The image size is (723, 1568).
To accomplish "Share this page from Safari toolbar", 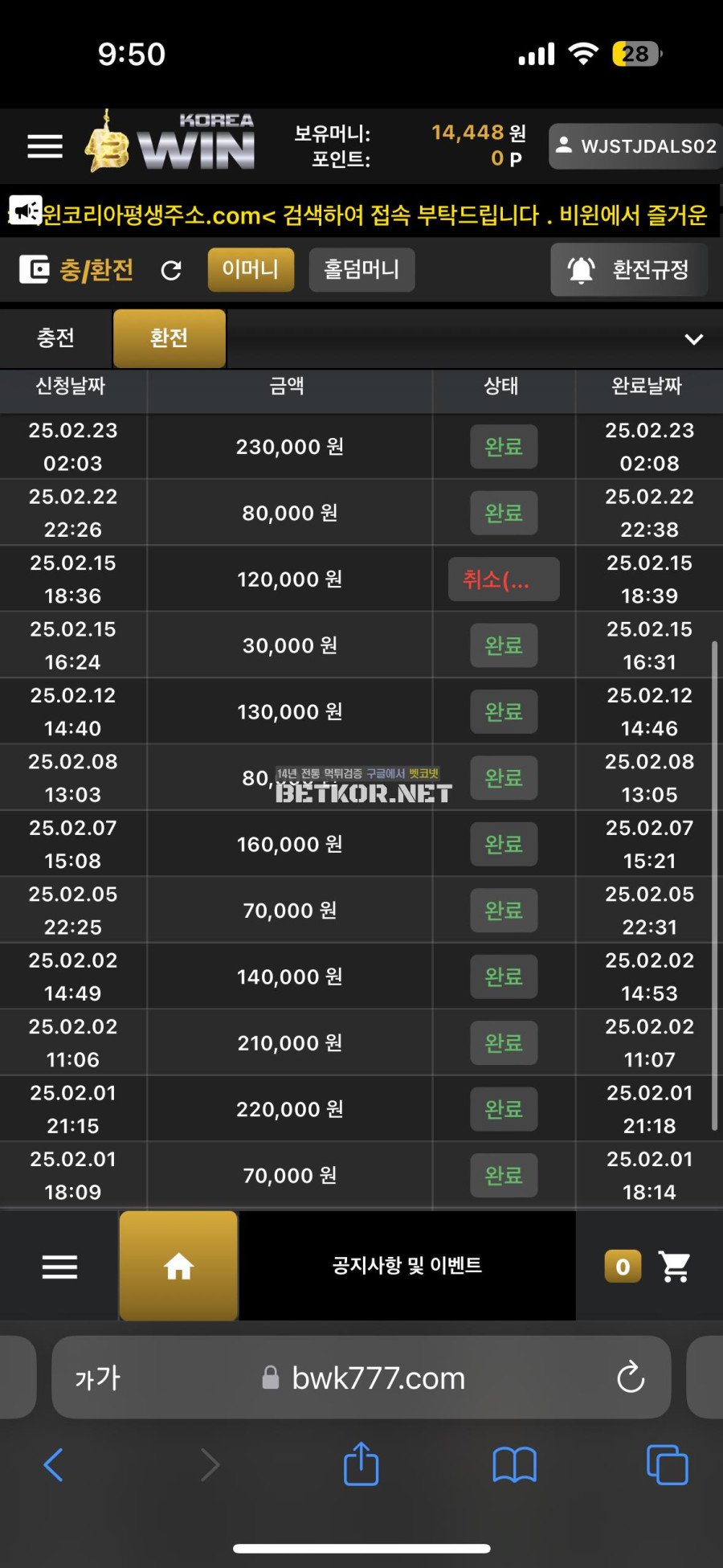I will click(361, 1464).
